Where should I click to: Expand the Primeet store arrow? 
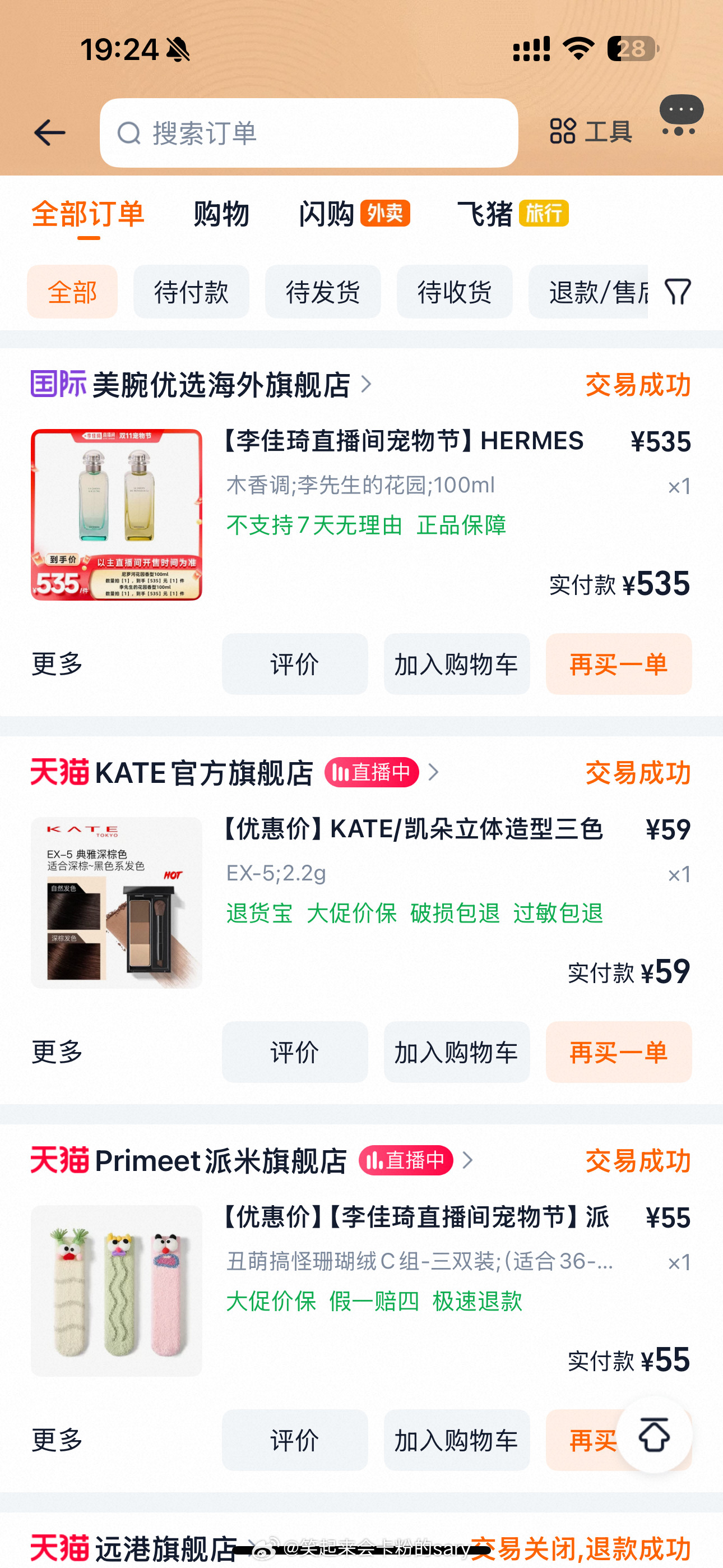469,1160
